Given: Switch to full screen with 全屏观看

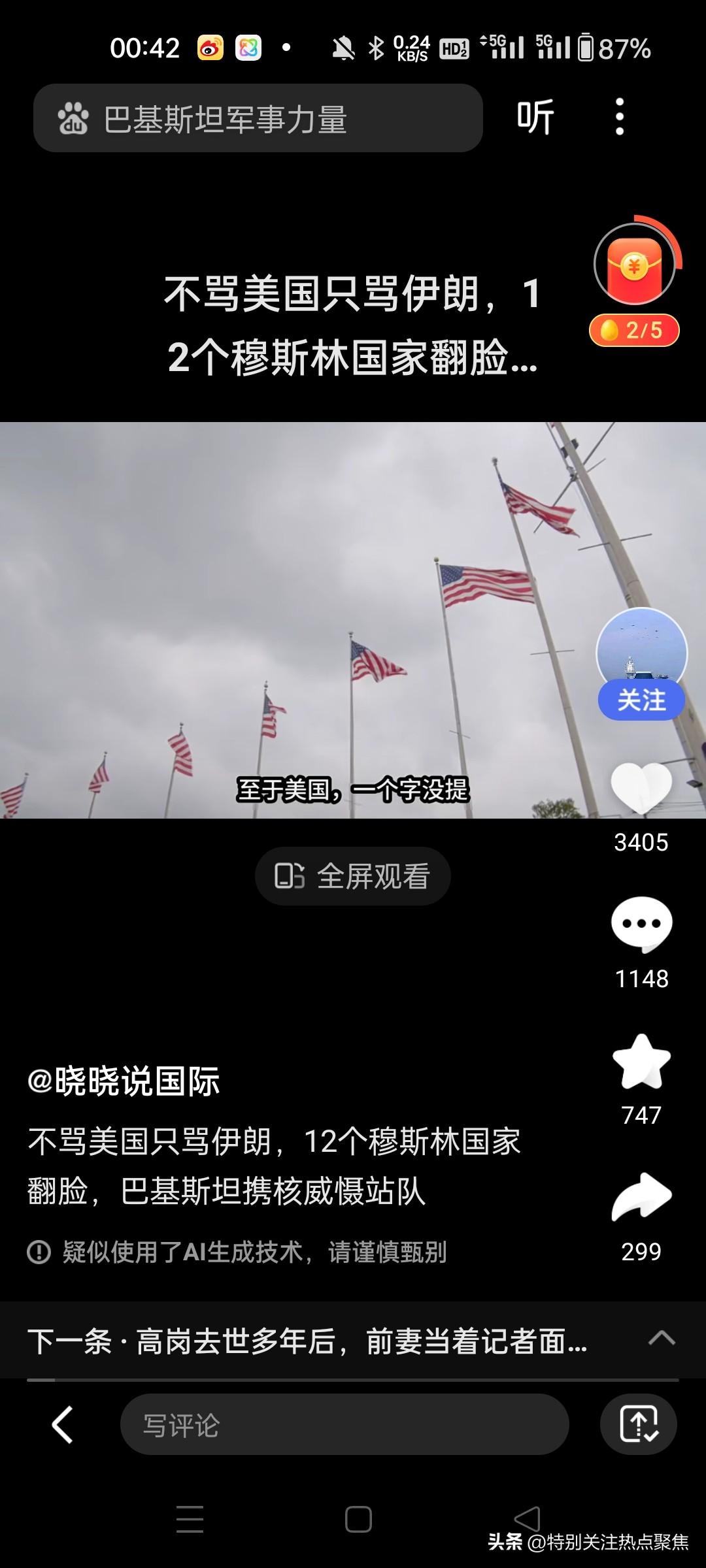Looking at the screenshot, I should coord(352,876).
